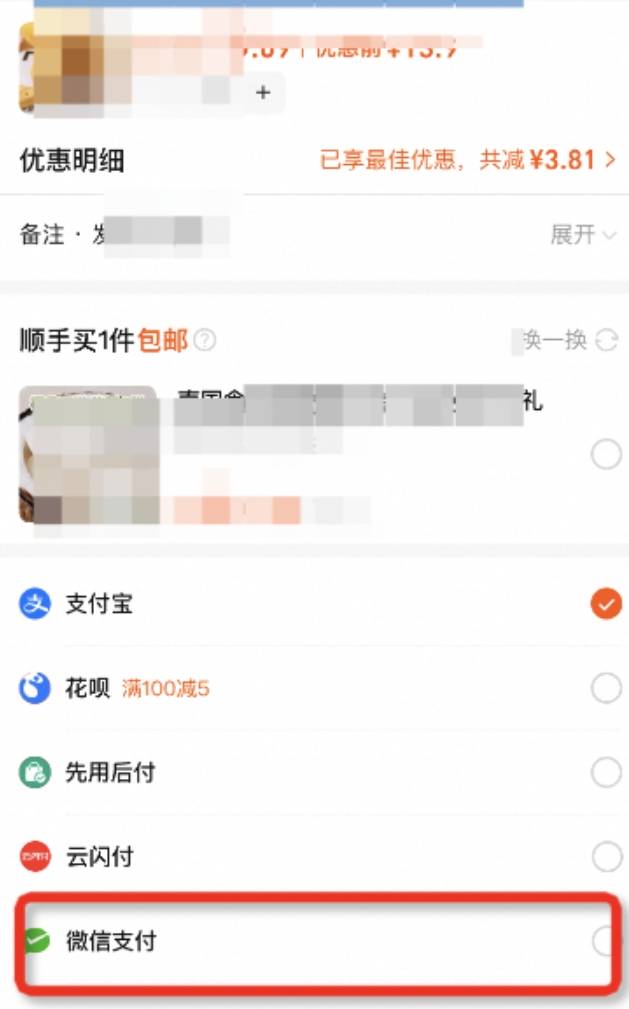Image resolution: width=629 pixels, height=1009 pixels.
Task: Select 花呗 as the payment method
Action: point(314,689)
